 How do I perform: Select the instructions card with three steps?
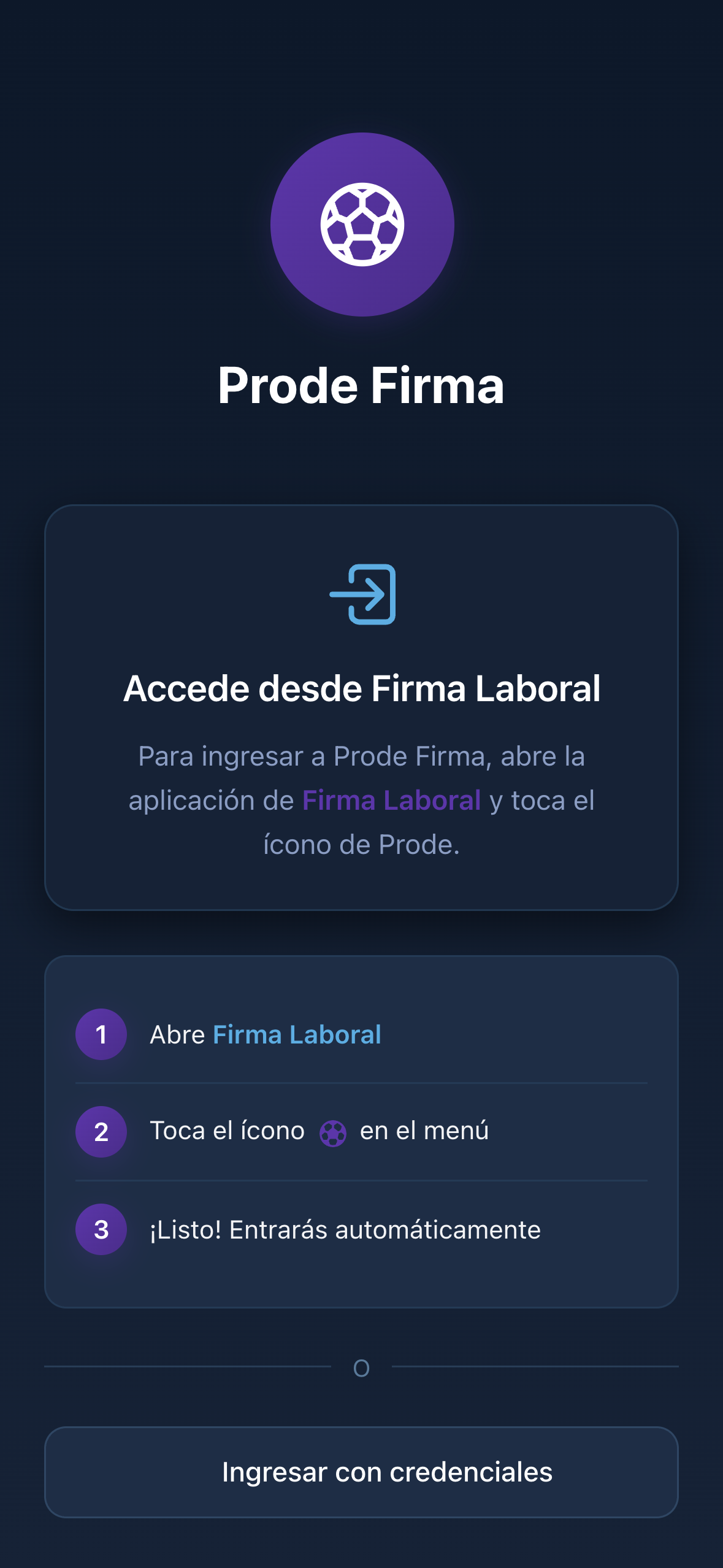click(363, 1132)
